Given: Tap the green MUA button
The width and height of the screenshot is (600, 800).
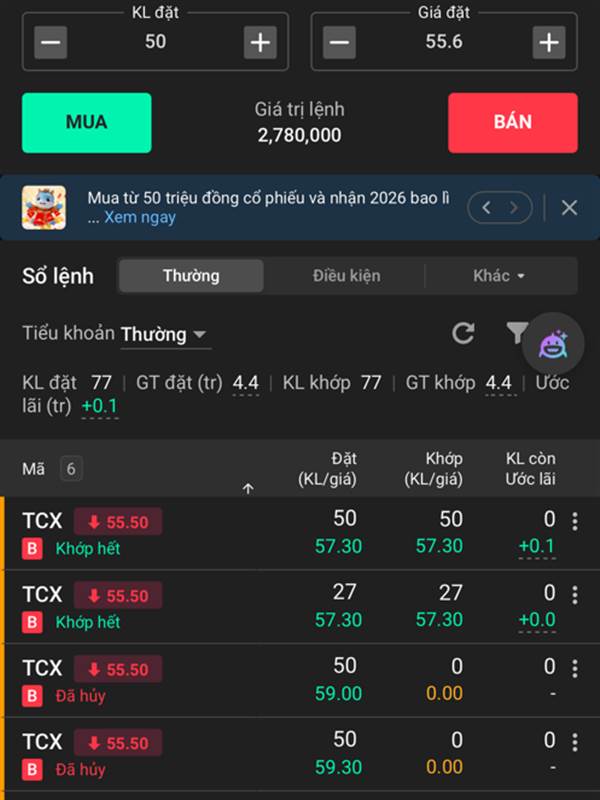Looking at the screenshot, I should tap(87, 123).
